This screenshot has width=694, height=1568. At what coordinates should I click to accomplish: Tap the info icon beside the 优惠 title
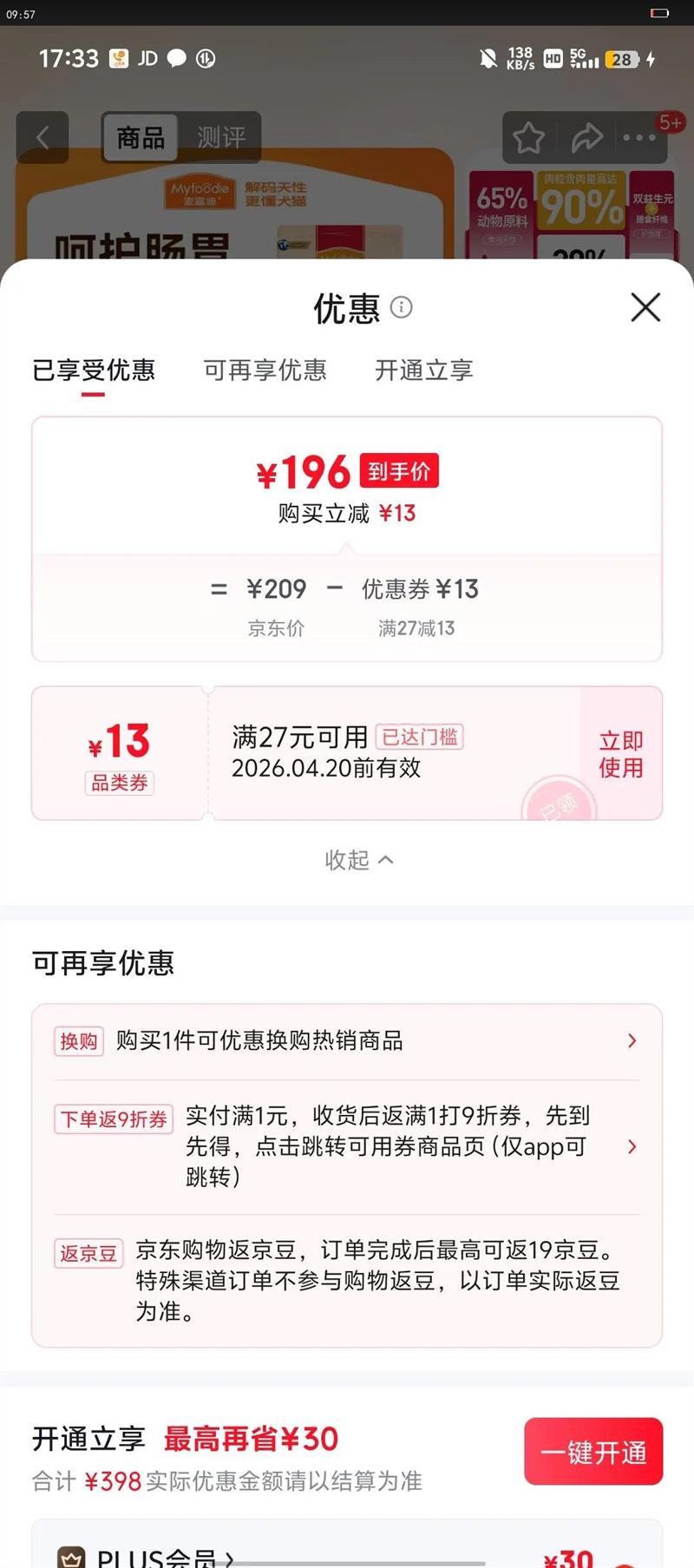click(402, 308)
